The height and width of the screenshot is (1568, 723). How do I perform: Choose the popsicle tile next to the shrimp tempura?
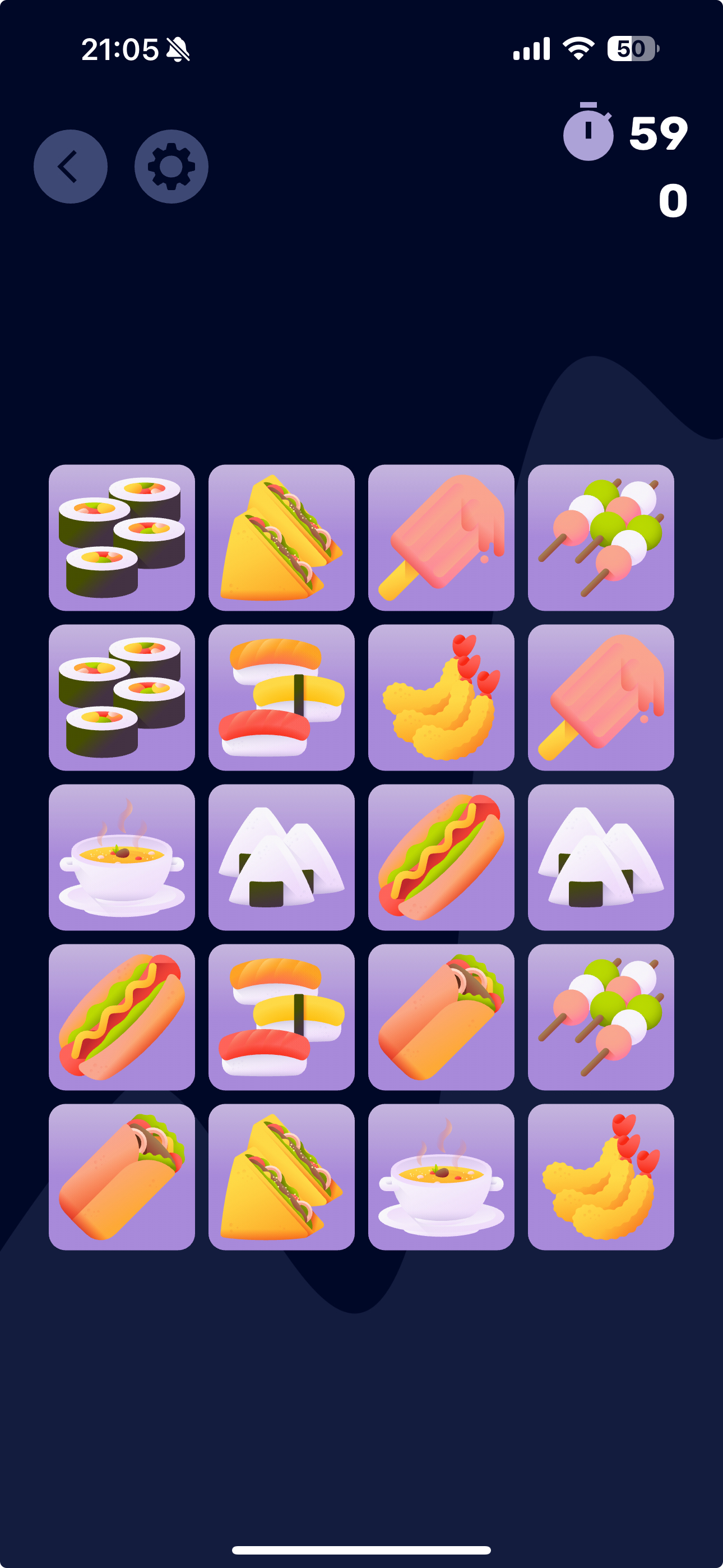601,698
